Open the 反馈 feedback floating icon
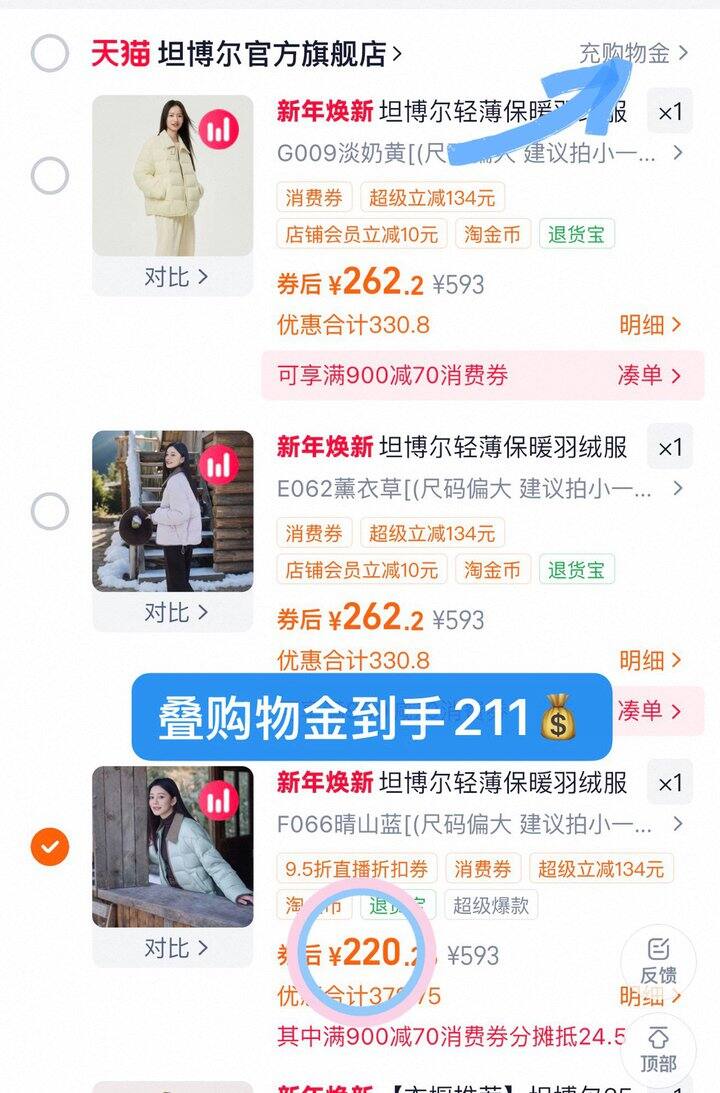The image size is (720, 1093). pyautogui.click(x=659, y=962)
